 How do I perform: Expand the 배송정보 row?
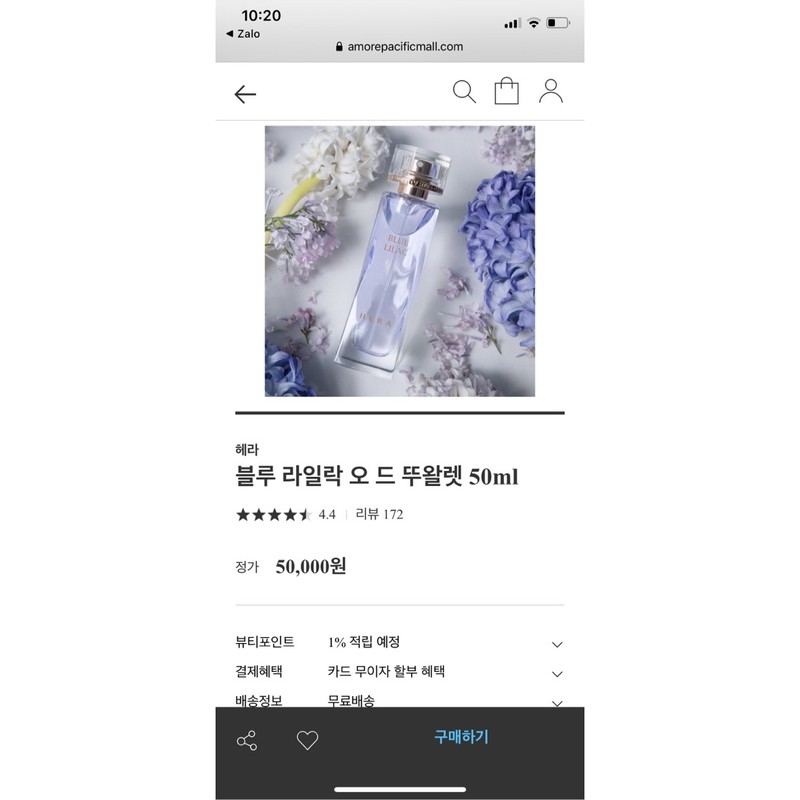point(557,701)
